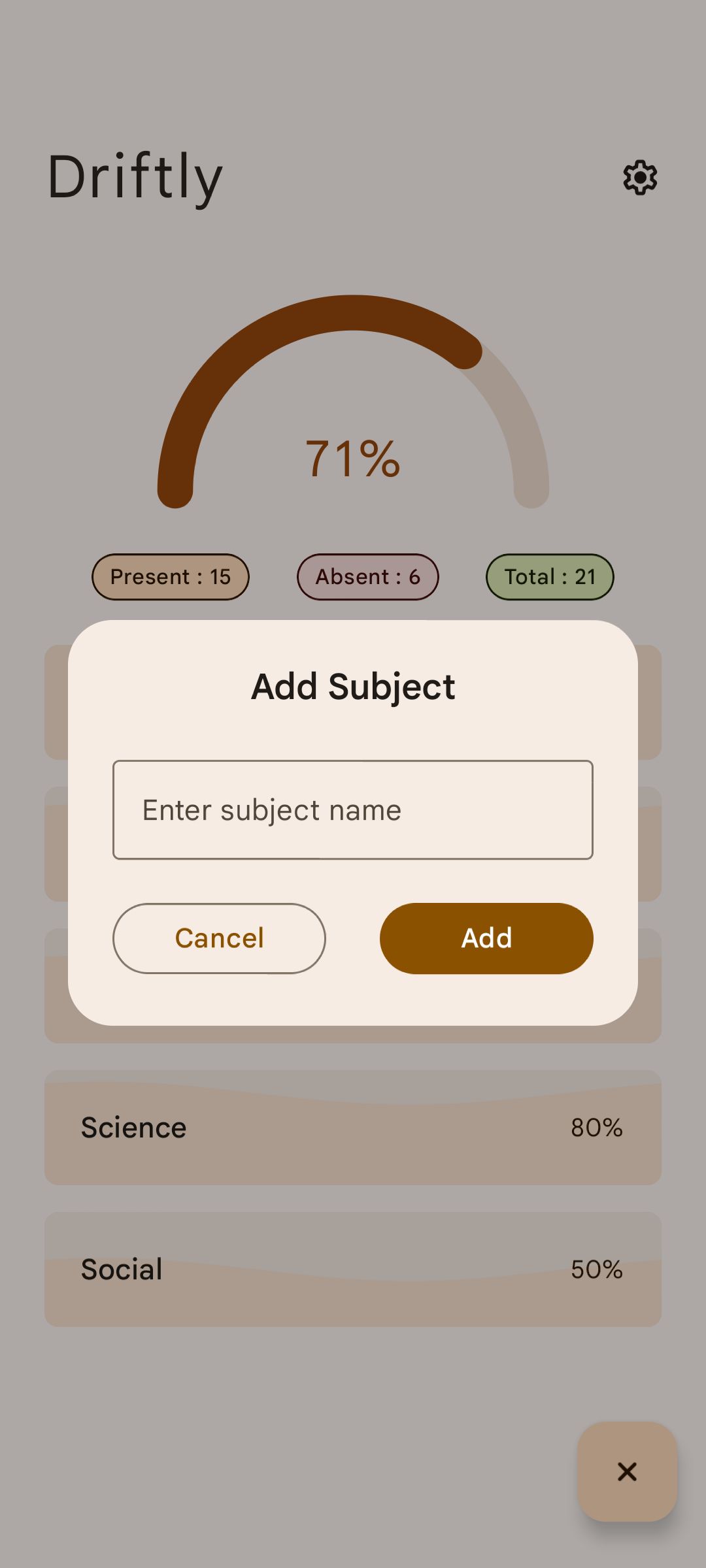Cancel adding a subject
Screen dimensions: 706x1568
[x=219, y=938]
